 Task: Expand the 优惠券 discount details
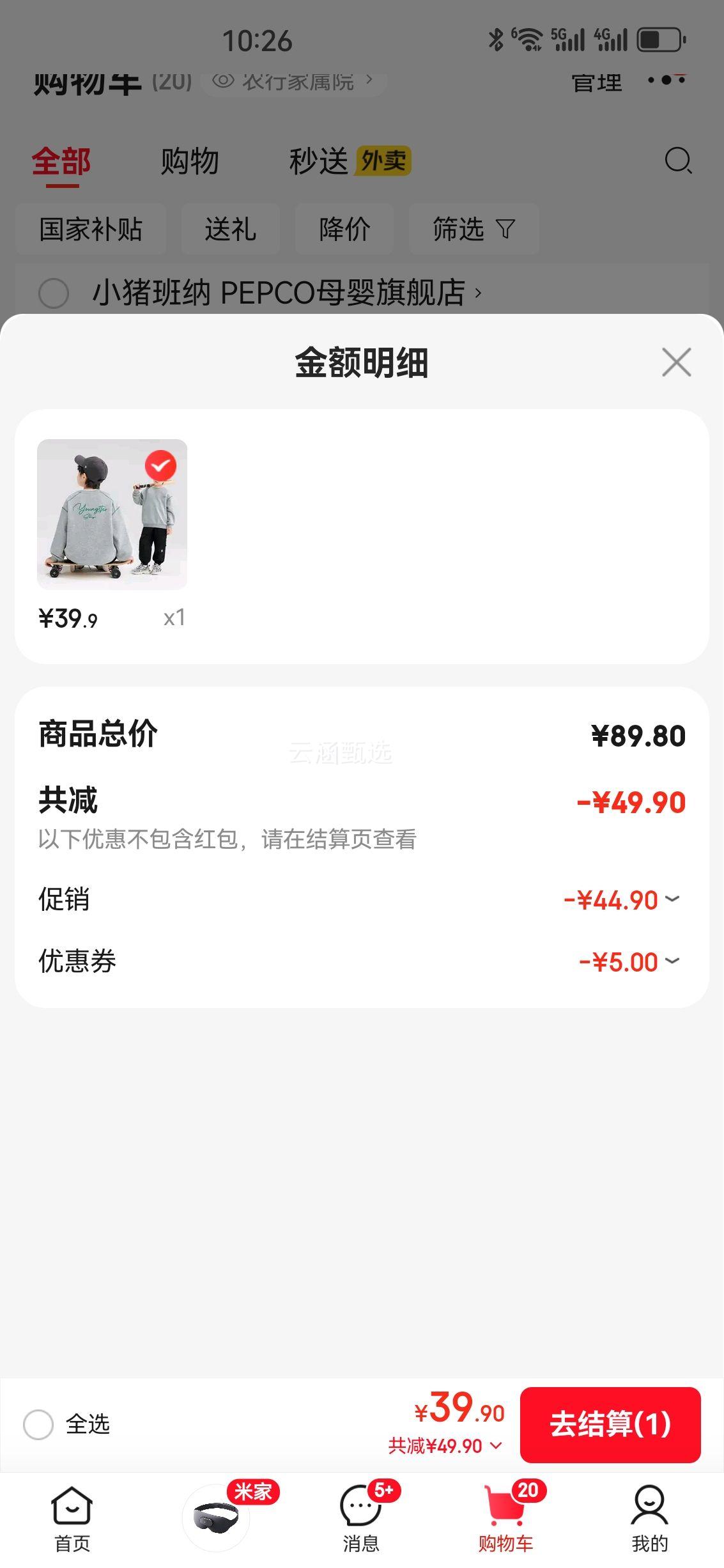(672, 961)
